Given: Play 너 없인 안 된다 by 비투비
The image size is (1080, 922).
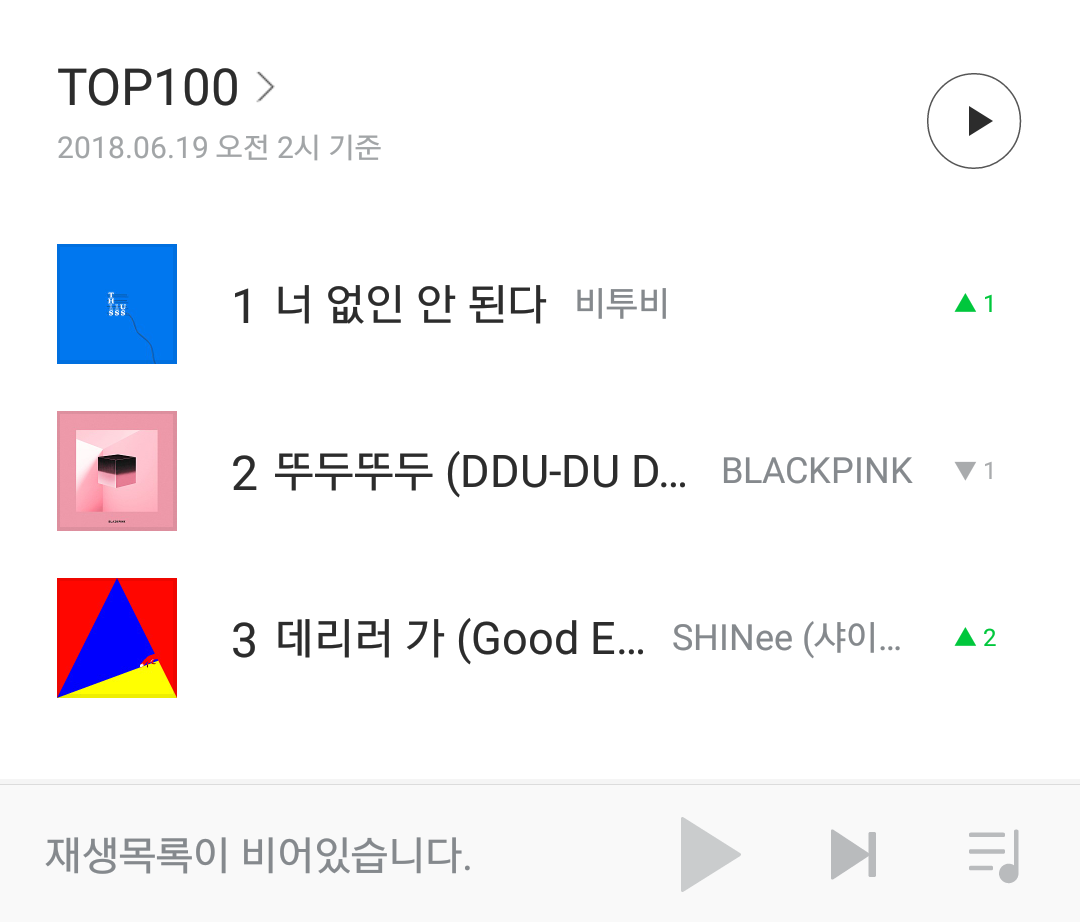Looking at the screenshot, I should [390, 304].
